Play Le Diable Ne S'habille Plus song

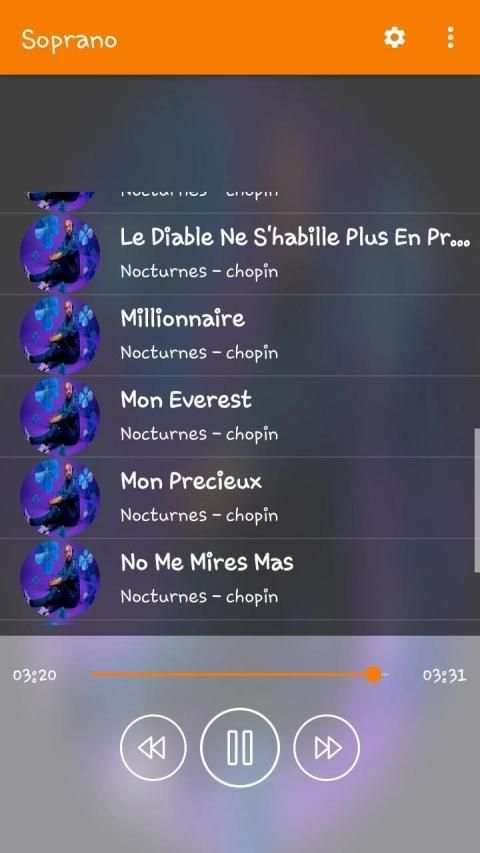(240, 254)
